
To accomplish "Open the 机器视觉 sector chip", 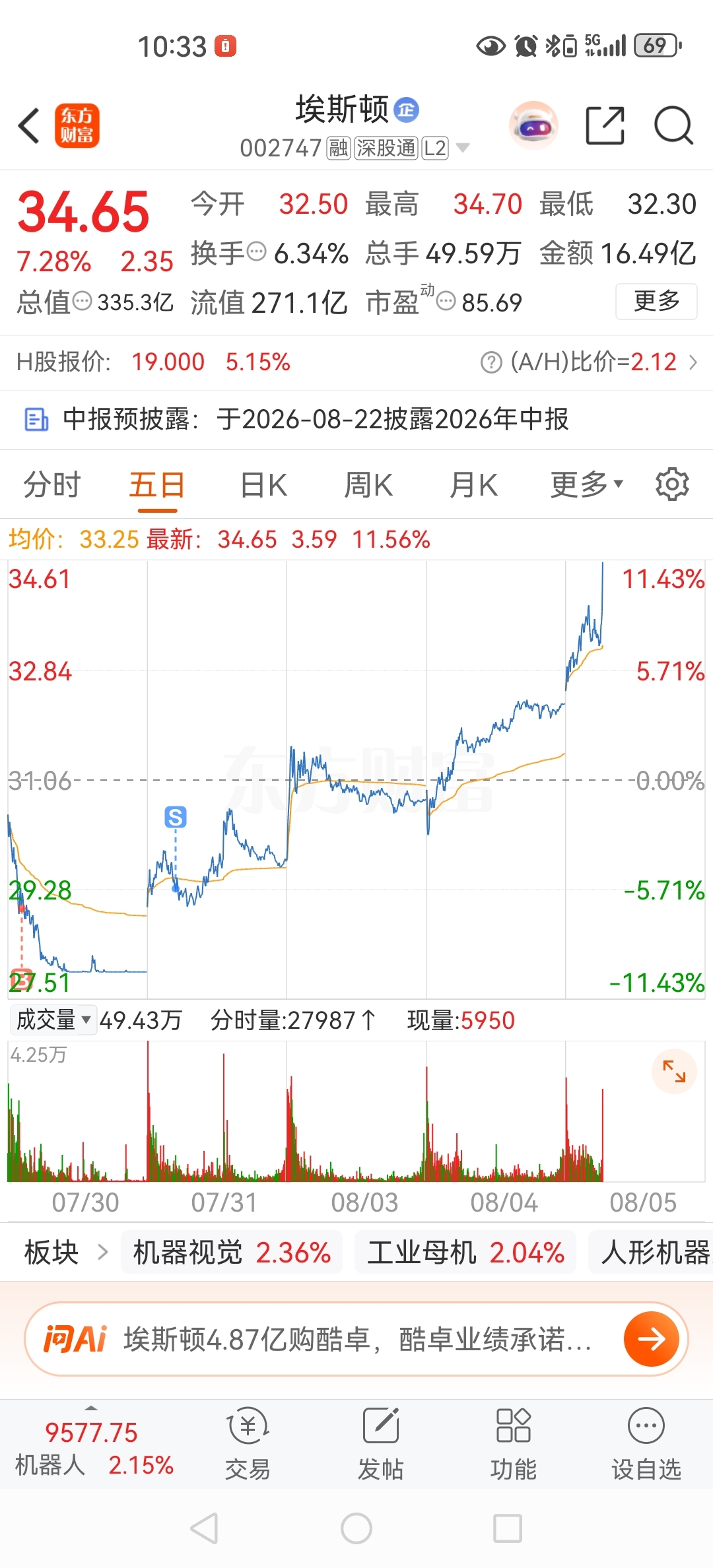I will 232,1252.
